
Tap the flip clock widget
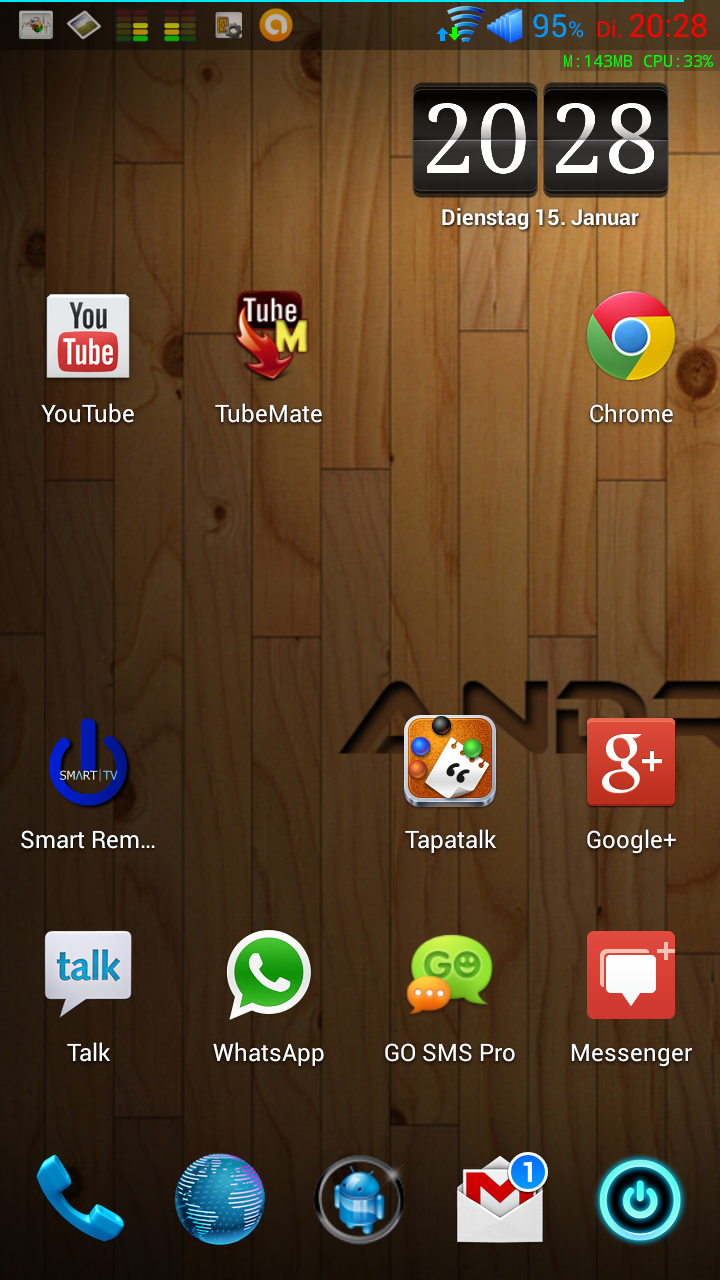click(x=540, y=141)
